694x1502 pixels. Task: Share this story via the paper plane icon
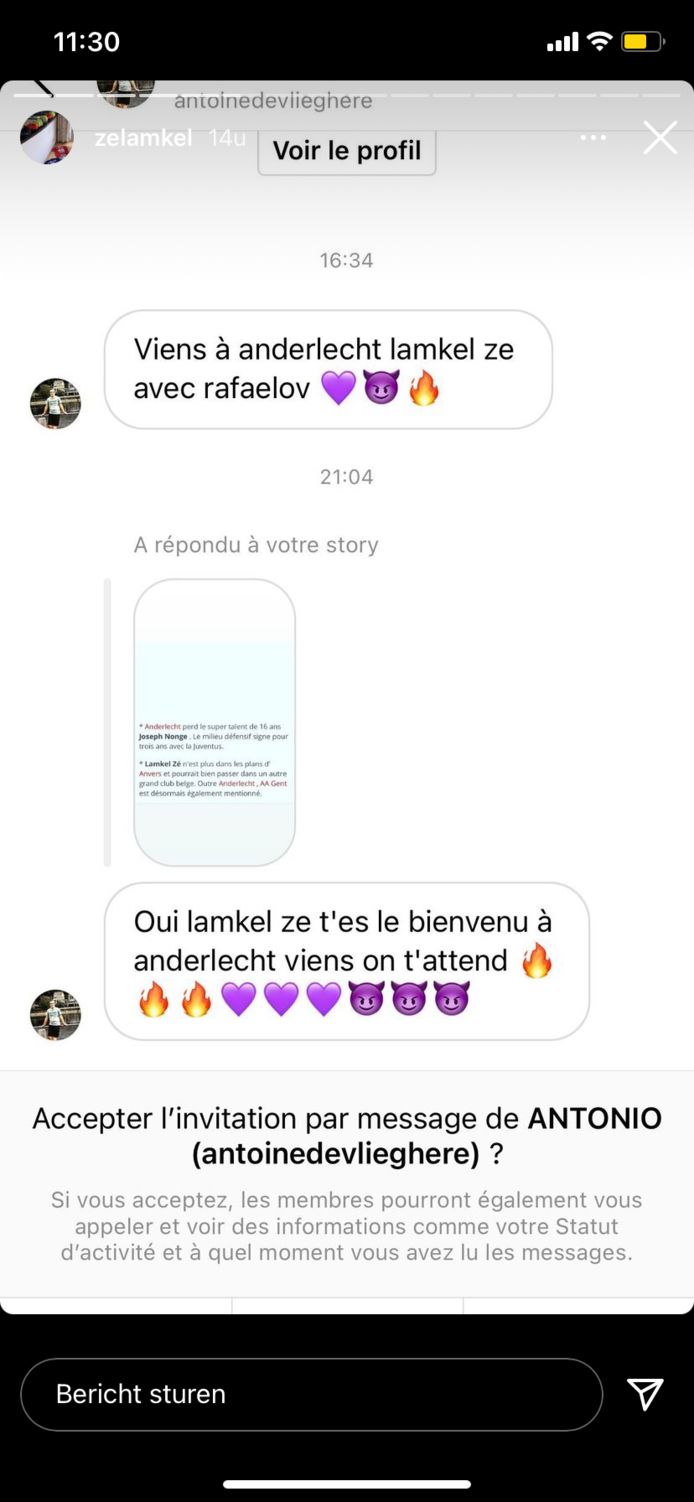645,1394
